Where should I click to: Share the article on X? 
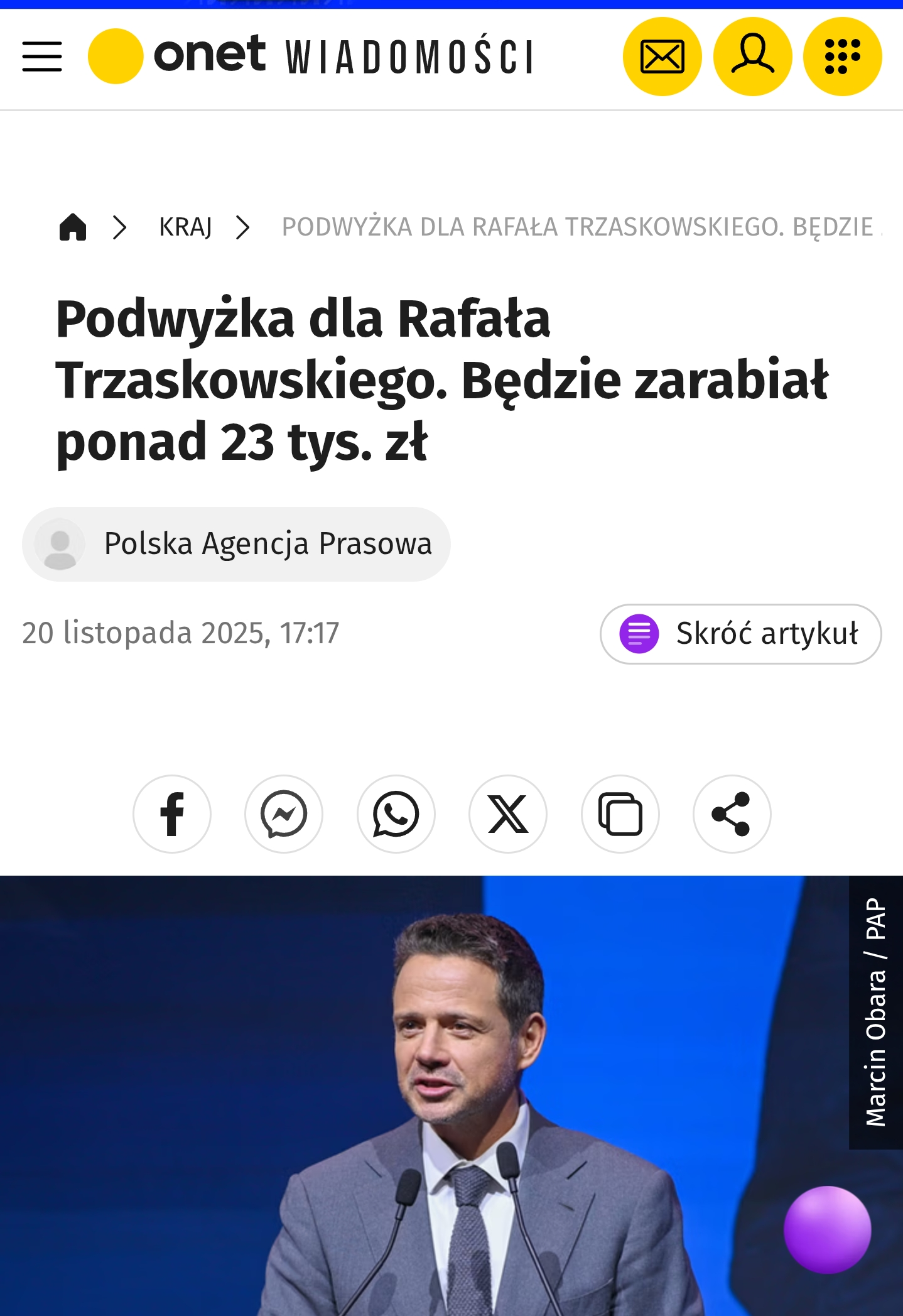[x=508, y=814]
